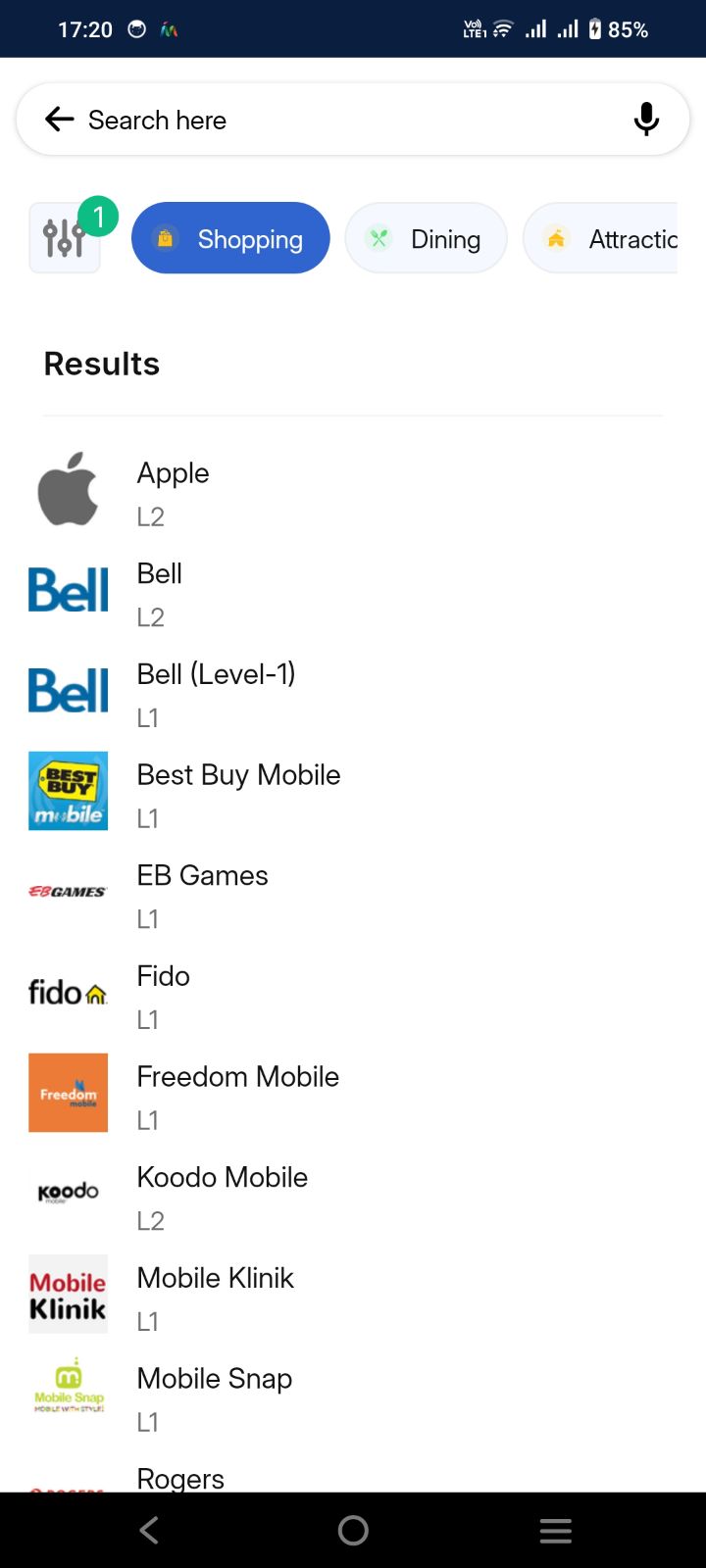Tap the Search here field
The width and height of the screenshot is (706, 1568).
click(x=333, y=120)
